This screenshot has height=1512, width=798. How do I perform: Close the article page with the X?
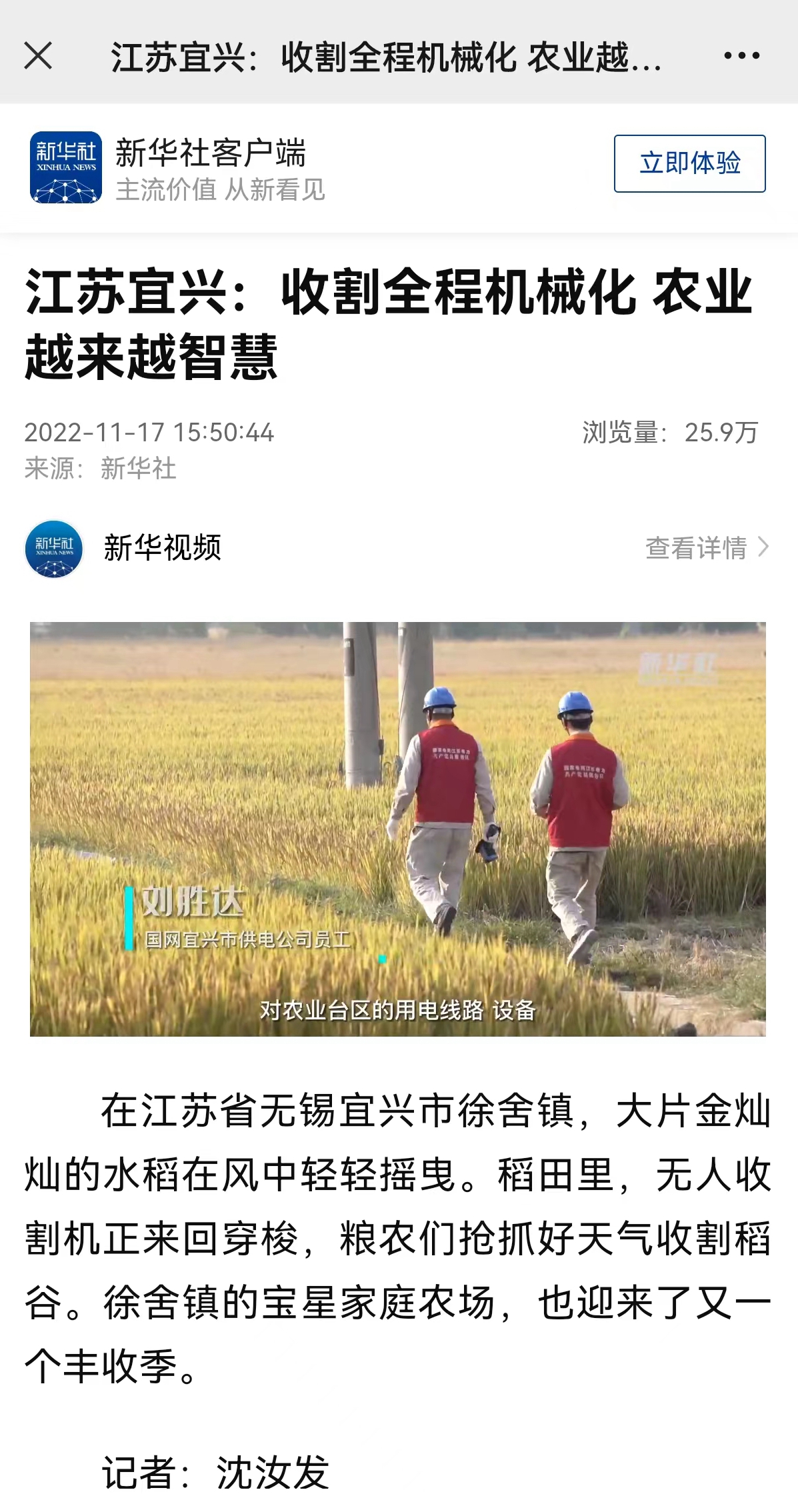pos(38,56)
